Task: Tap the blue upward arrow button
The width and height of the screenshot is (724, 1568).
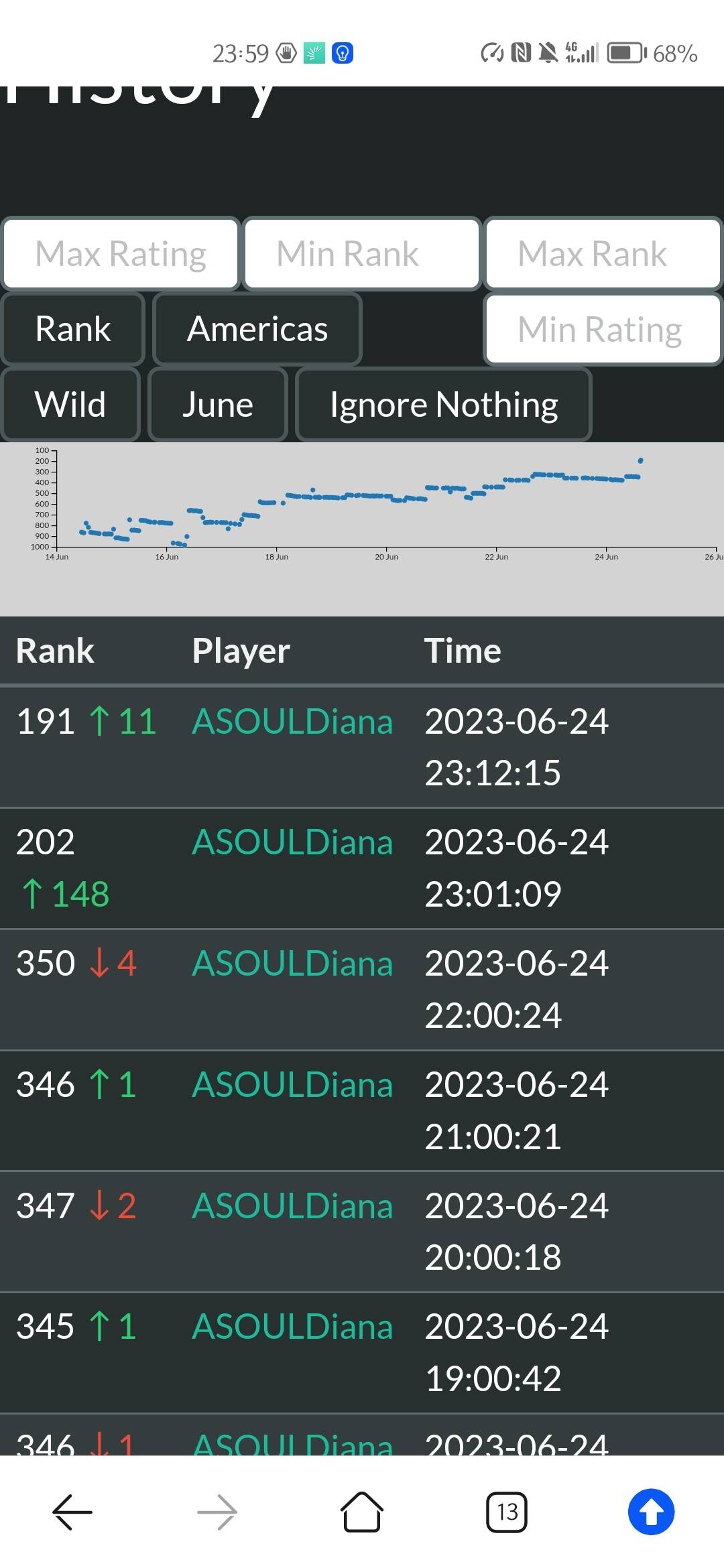Action: click(x=651, y=1512)
